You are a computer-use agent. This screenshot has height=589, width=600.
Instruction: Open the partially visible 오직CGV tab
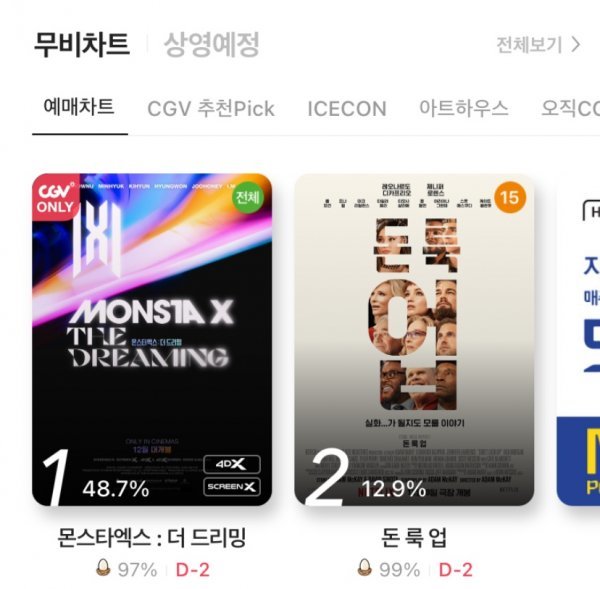[x=570, y=109]
